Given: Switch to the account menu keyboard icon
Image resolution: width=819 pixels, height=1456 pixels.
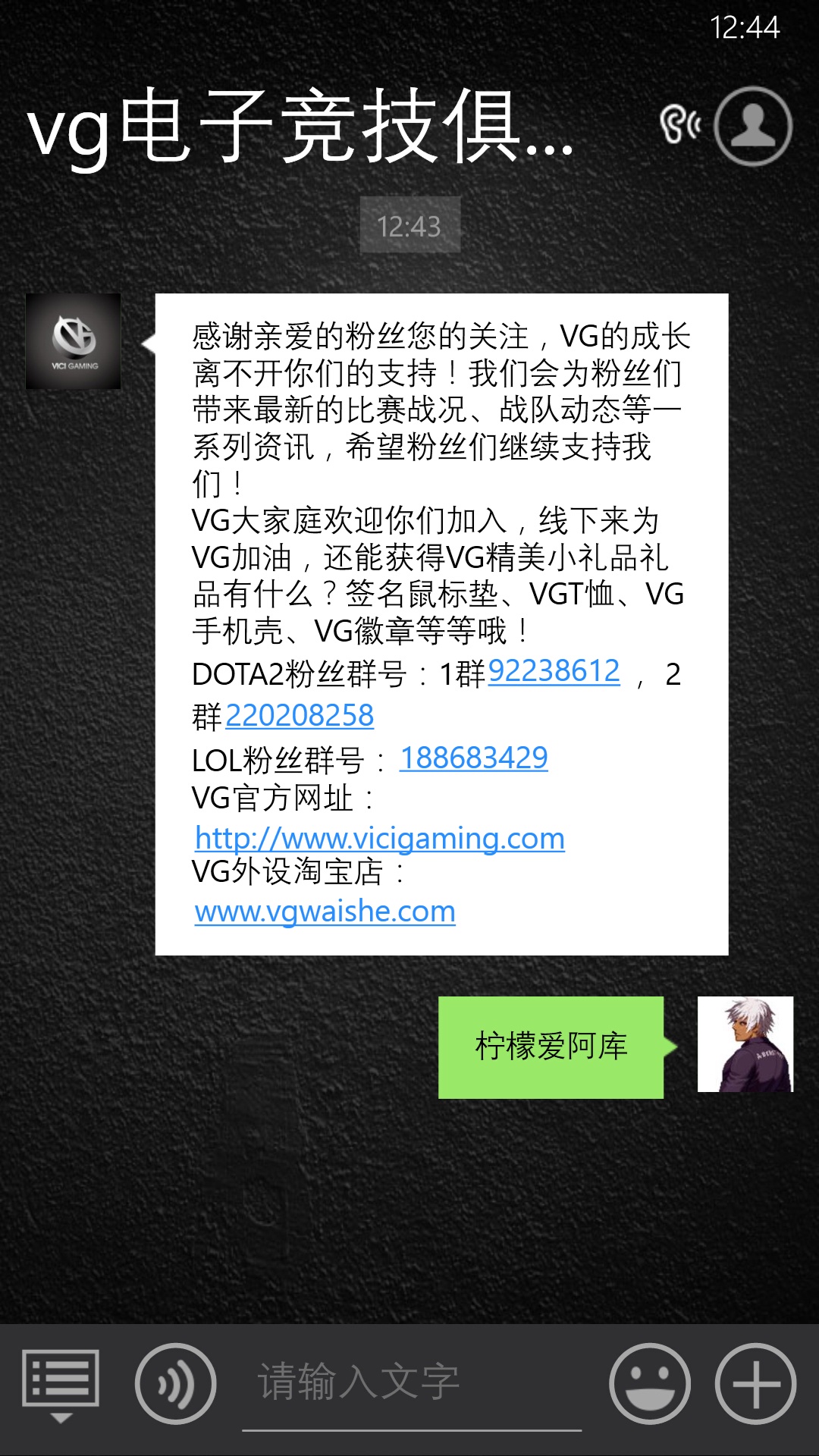Looking at the screenshot, I should point(61,1384).
